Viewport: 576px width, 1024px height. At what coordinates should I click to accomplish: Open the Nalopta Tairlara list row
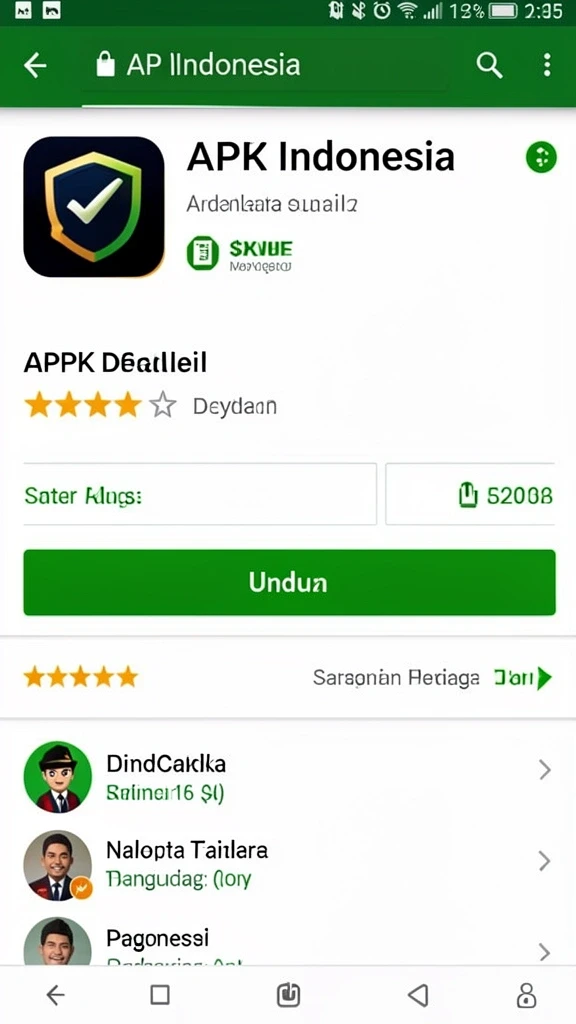[x=288, y=863]
